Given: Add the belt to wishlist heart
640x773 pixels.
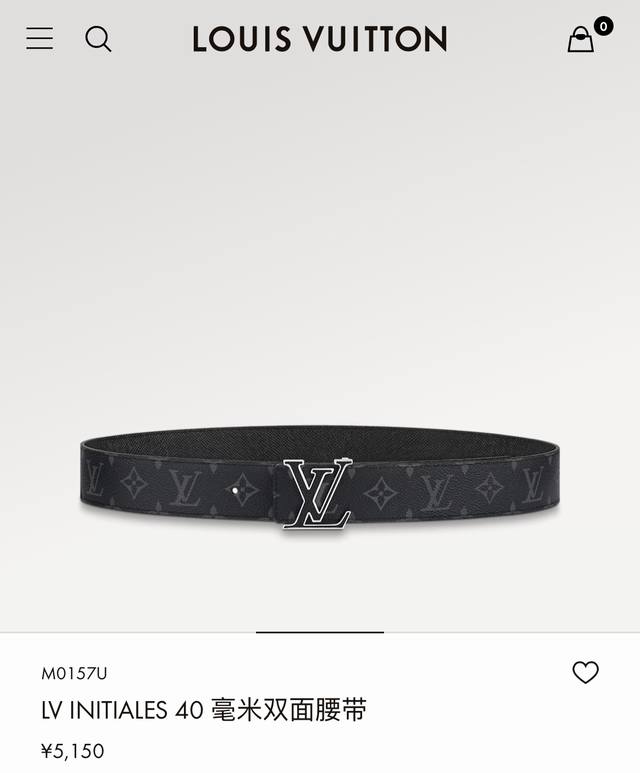Looking at the screenshot, I should click(x=585, y=673).
